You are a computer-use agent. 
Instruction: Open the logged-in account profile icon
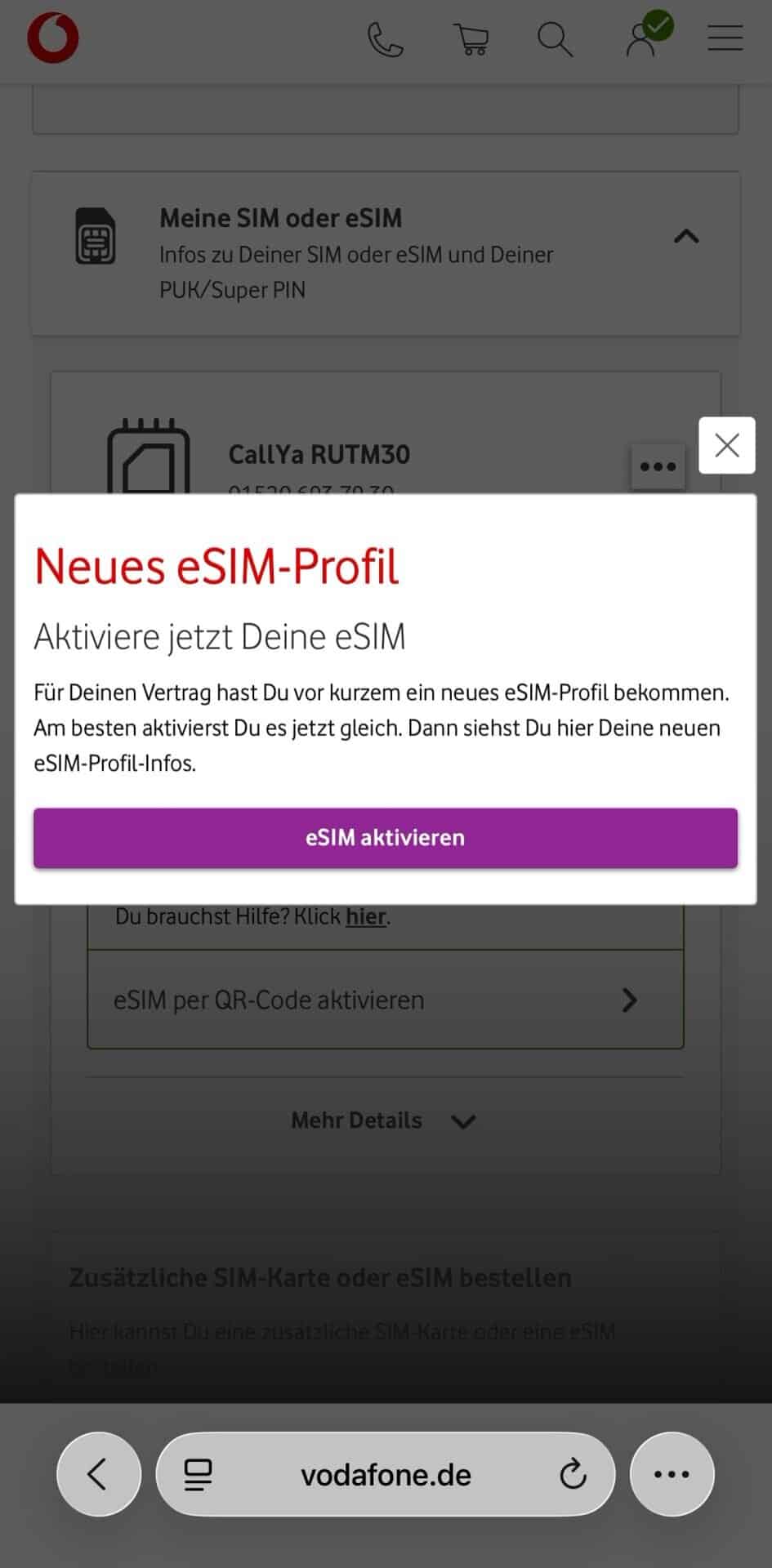[x=644, y=39]
